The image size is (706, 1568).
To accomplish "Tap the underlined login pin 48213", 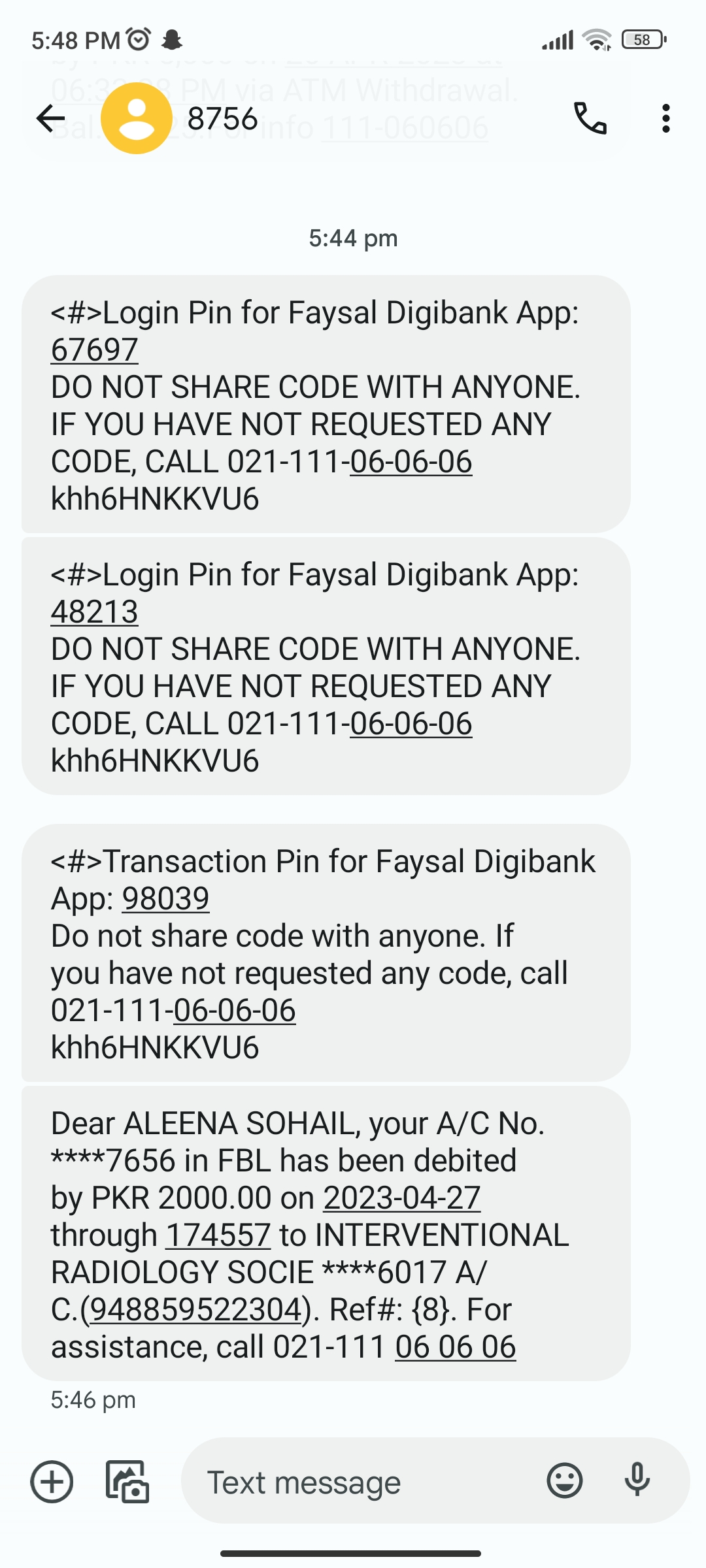I will pos(94,612).
